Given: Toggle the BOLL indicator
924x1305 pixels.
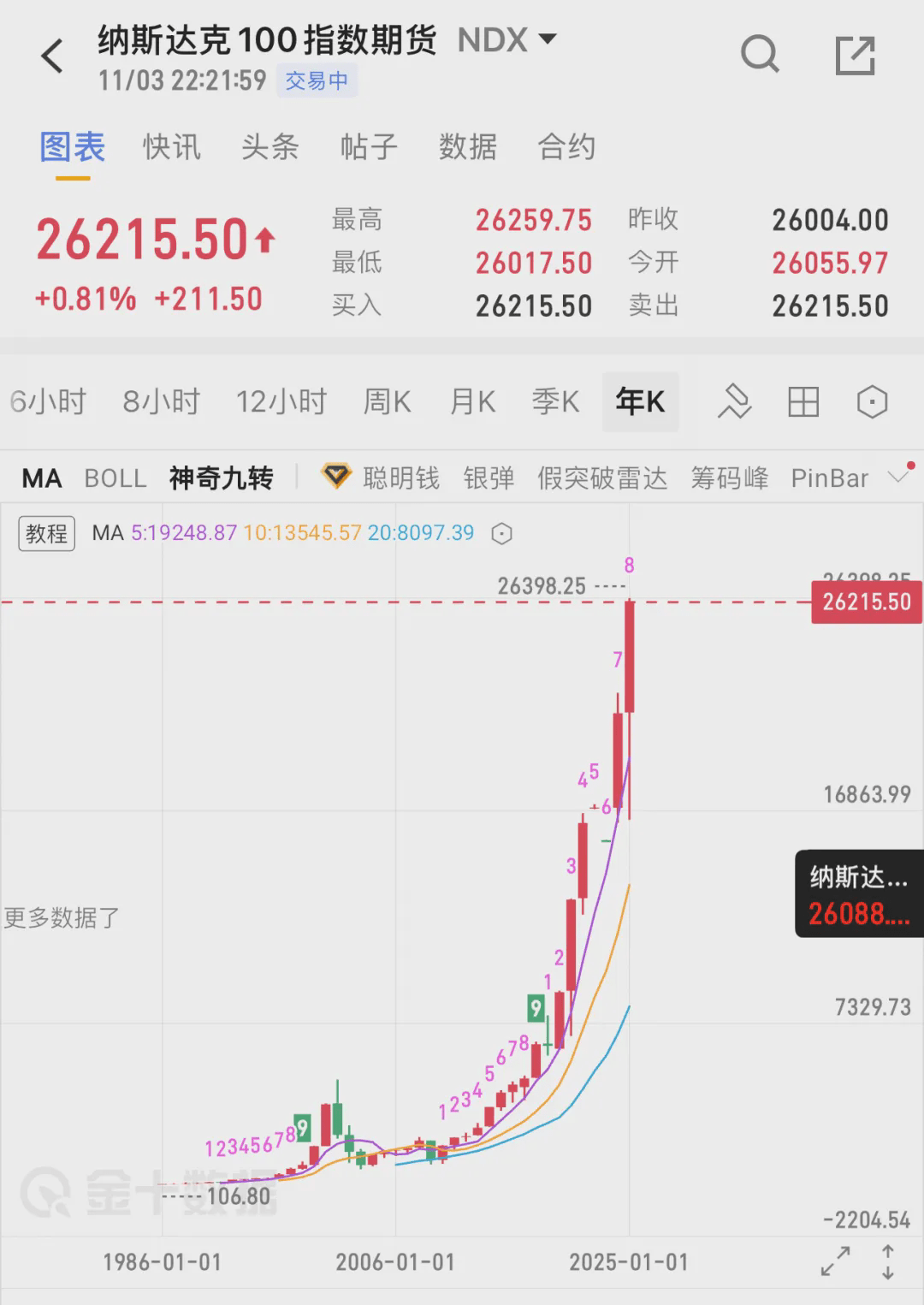Looking at the screenshot, I should [115, 478].
